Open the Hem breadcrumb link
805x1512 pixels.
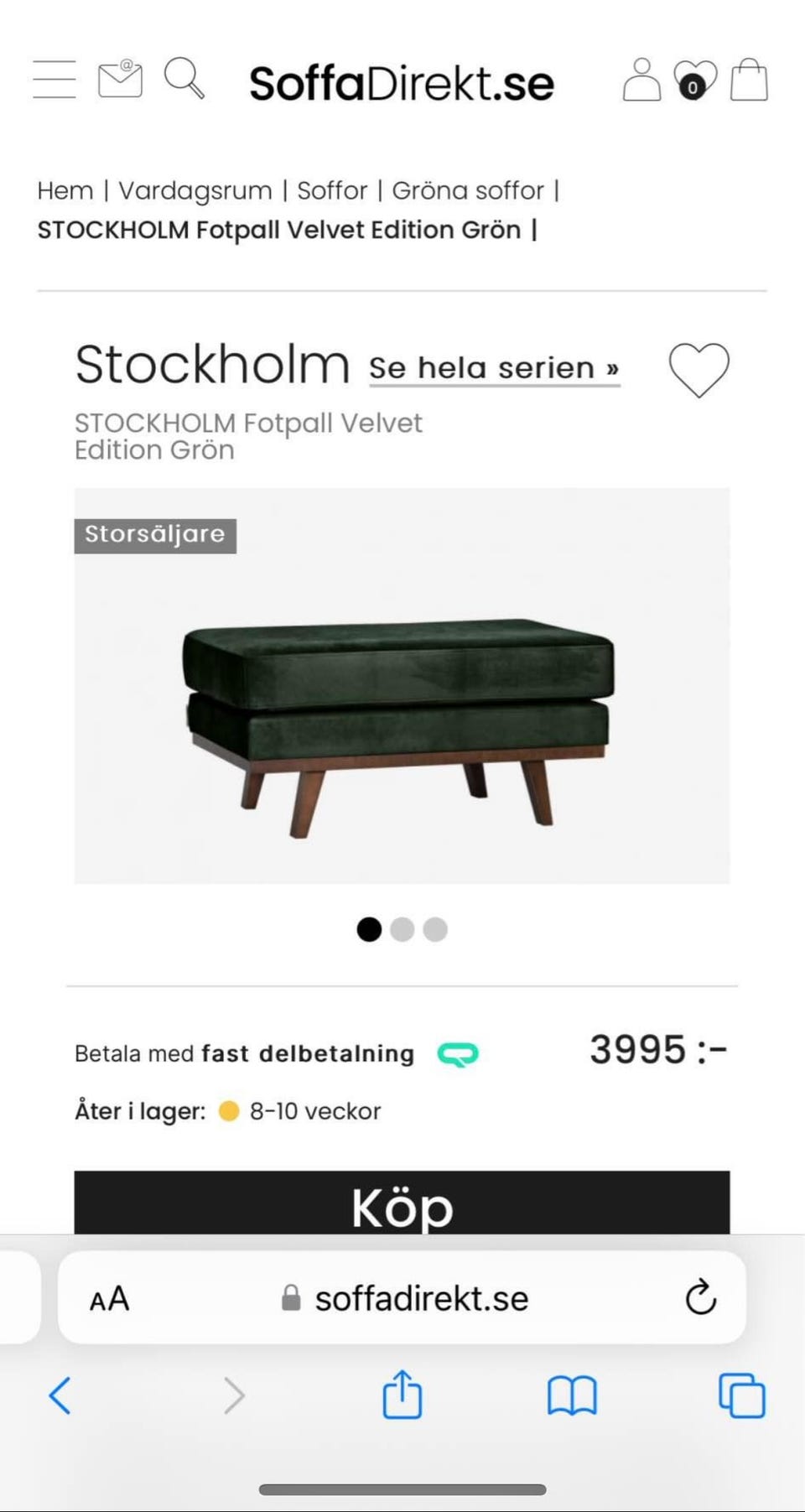[67, 190]
